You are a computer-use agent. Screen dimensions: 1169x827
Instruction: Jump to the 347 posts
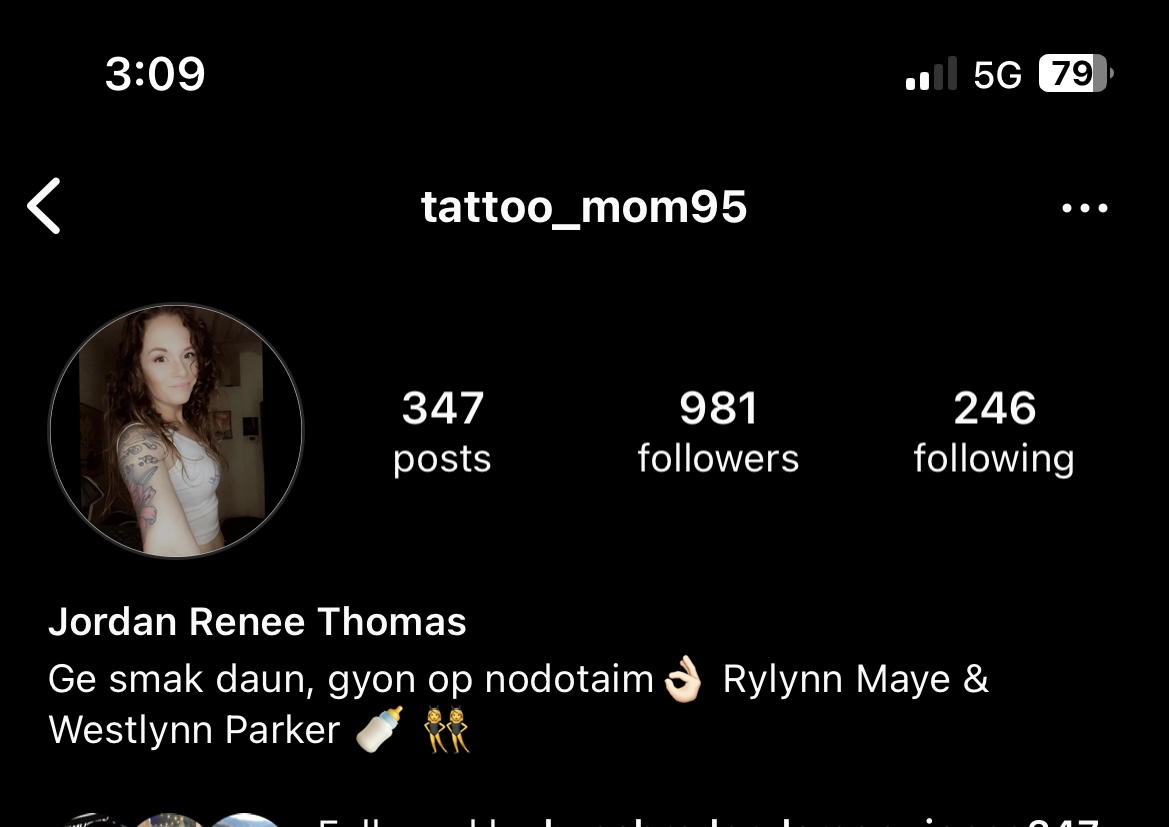442,432
